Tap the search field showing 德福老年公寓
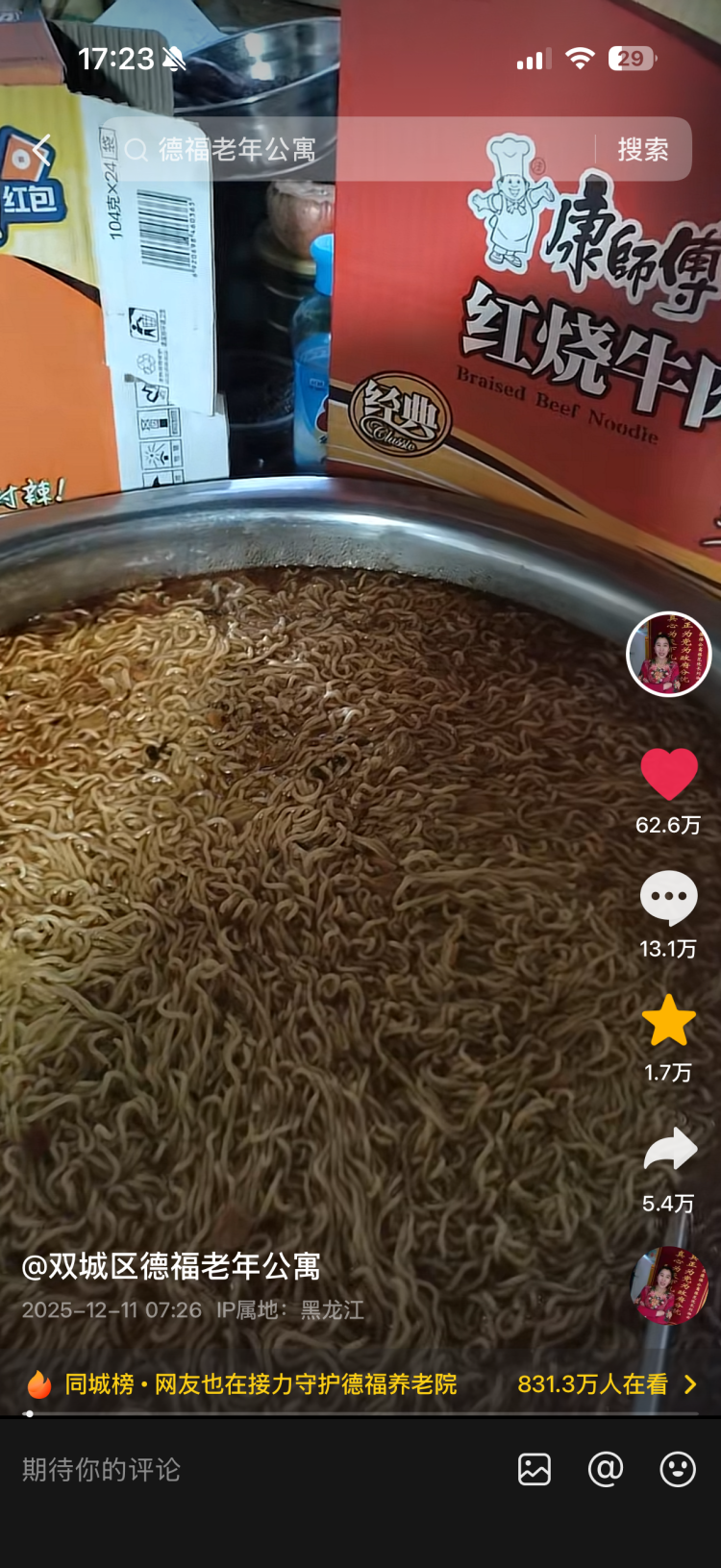Viewport: 721px width, 1568px height. [x=356, y=150]
